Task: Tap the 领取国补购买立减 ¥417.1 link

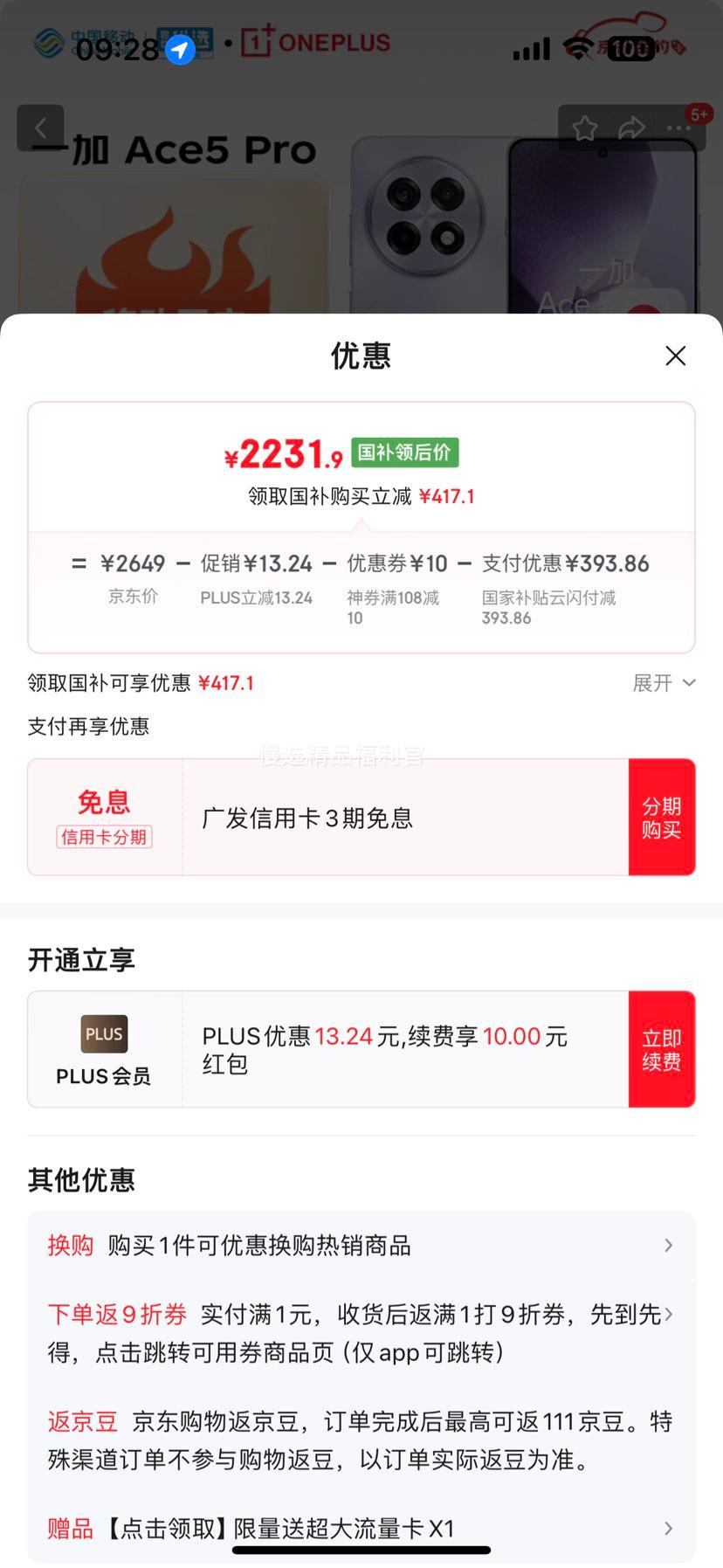Action: (x=361, y=495)
